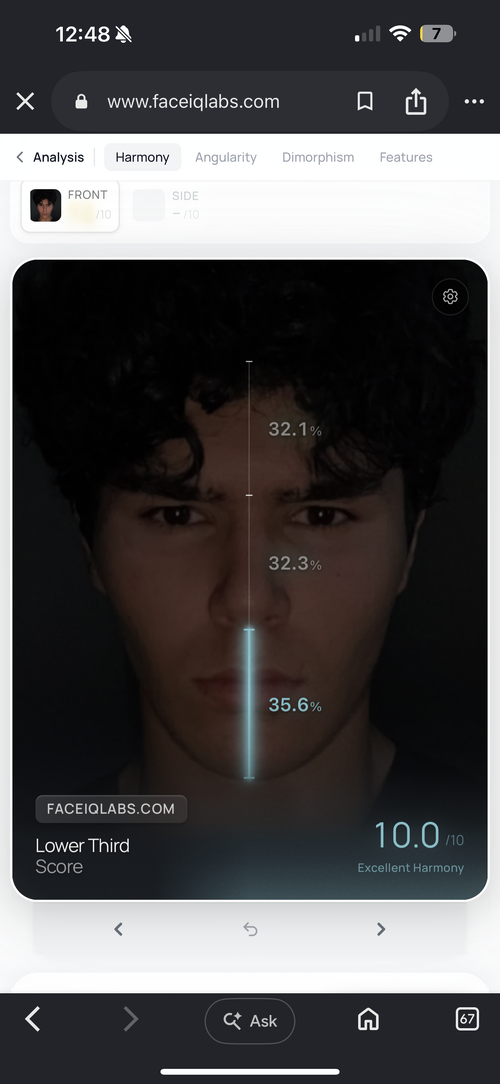
Task: Go back to Analysis
Action: (50, 157)
